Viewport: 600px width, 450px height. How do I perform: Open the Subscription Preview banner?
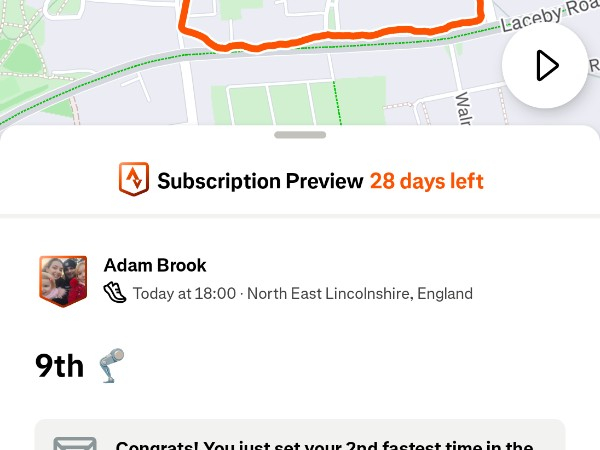coord(300,181)
